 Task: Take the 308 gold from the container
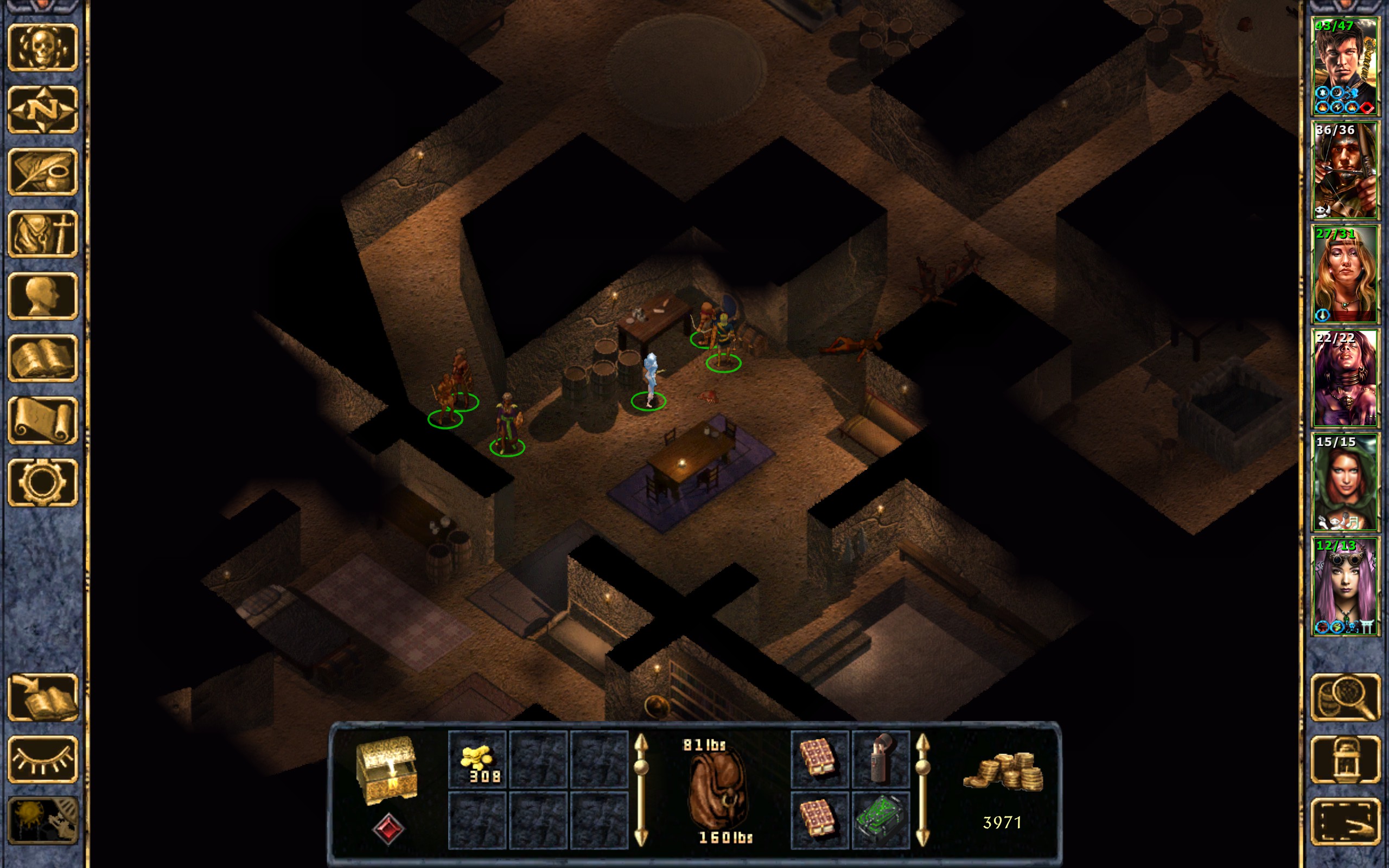[477, 759]
